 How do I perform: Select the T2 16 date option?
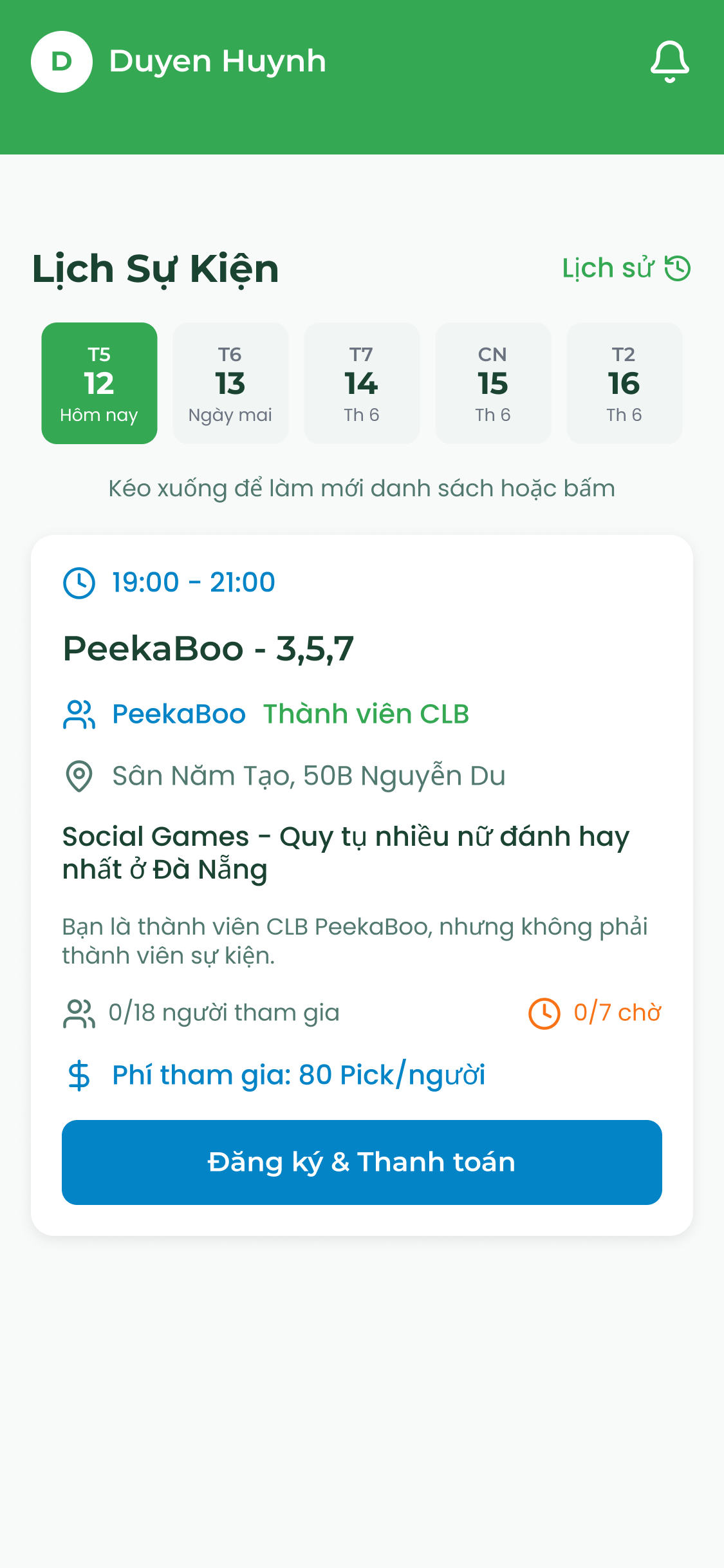point(624,383)
